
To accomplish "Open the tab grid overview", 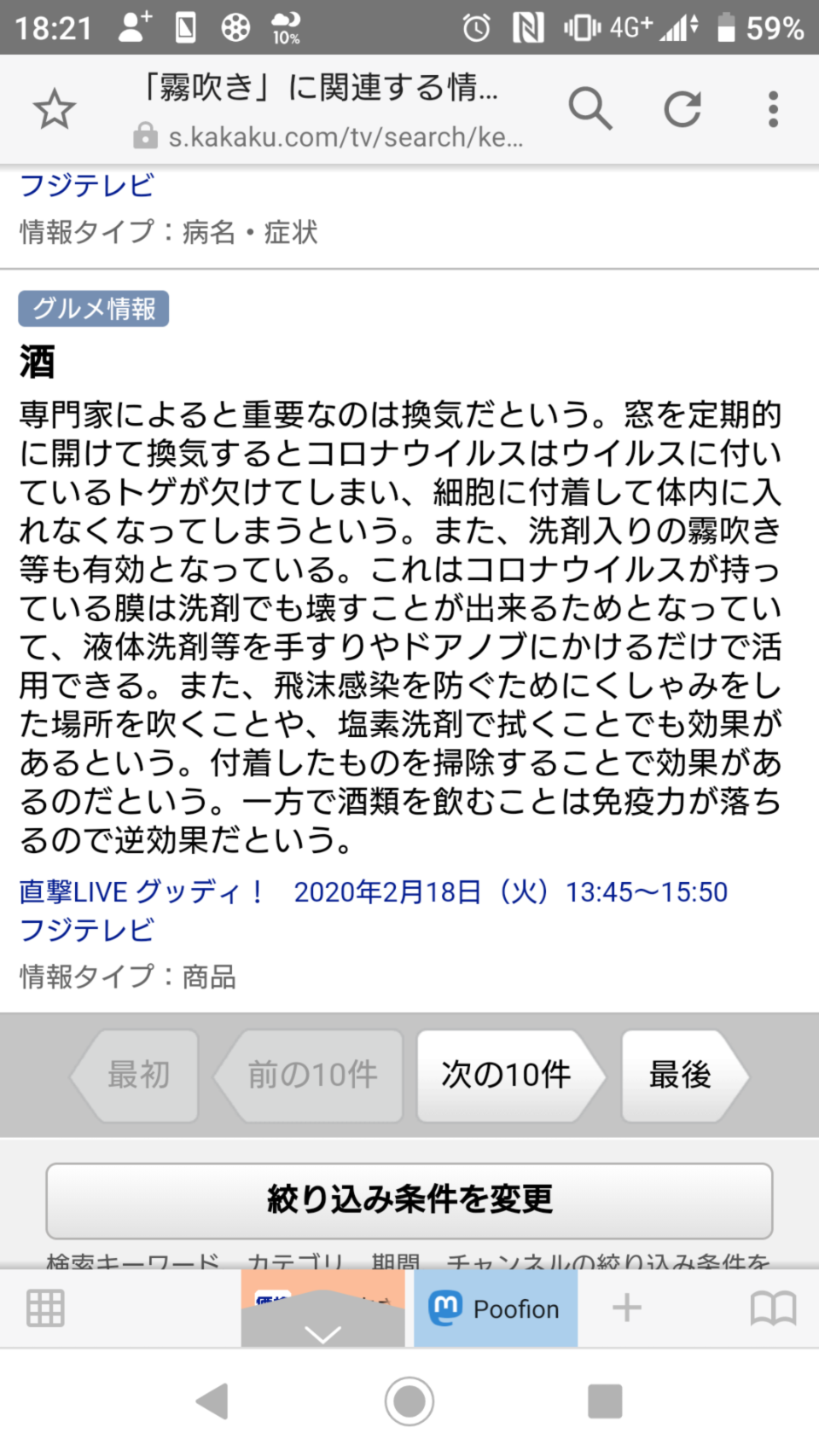I will (x=45, y=1308).
